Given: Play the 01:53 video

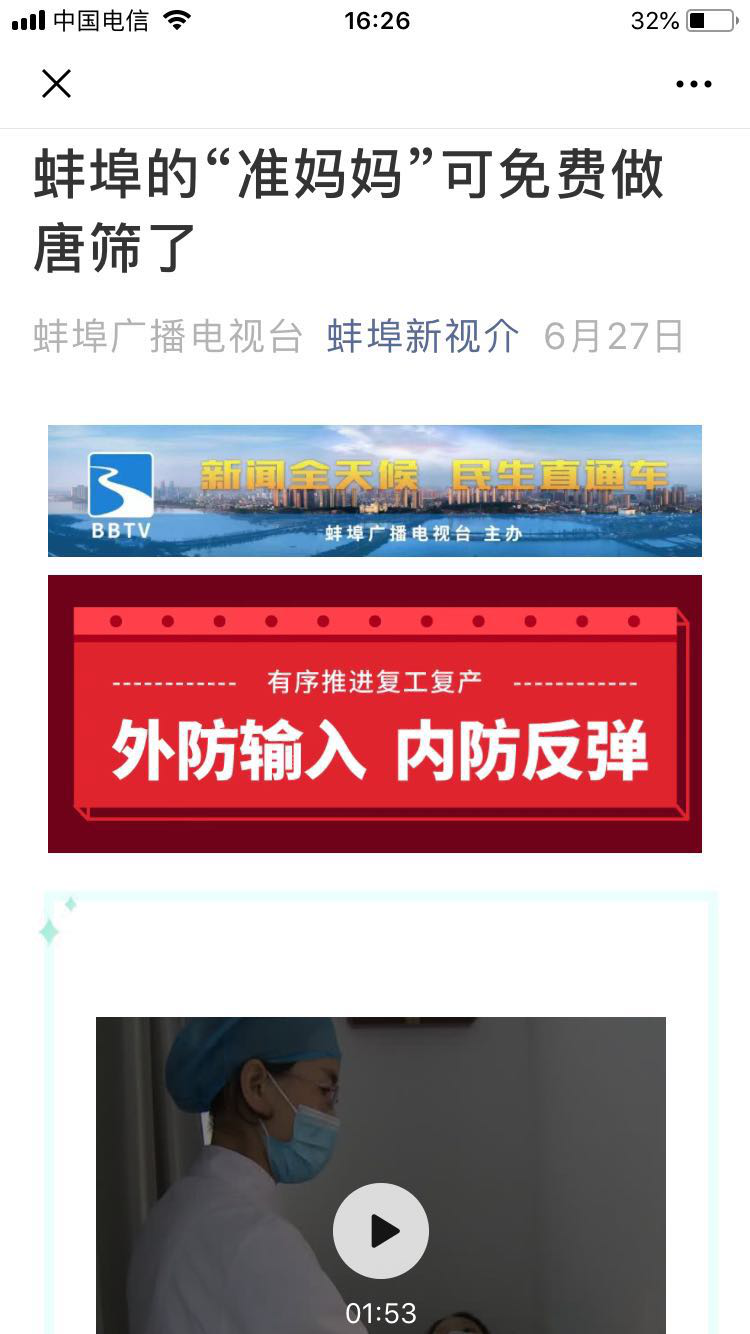Looking at the screenshot, I should click(381, 1231).
